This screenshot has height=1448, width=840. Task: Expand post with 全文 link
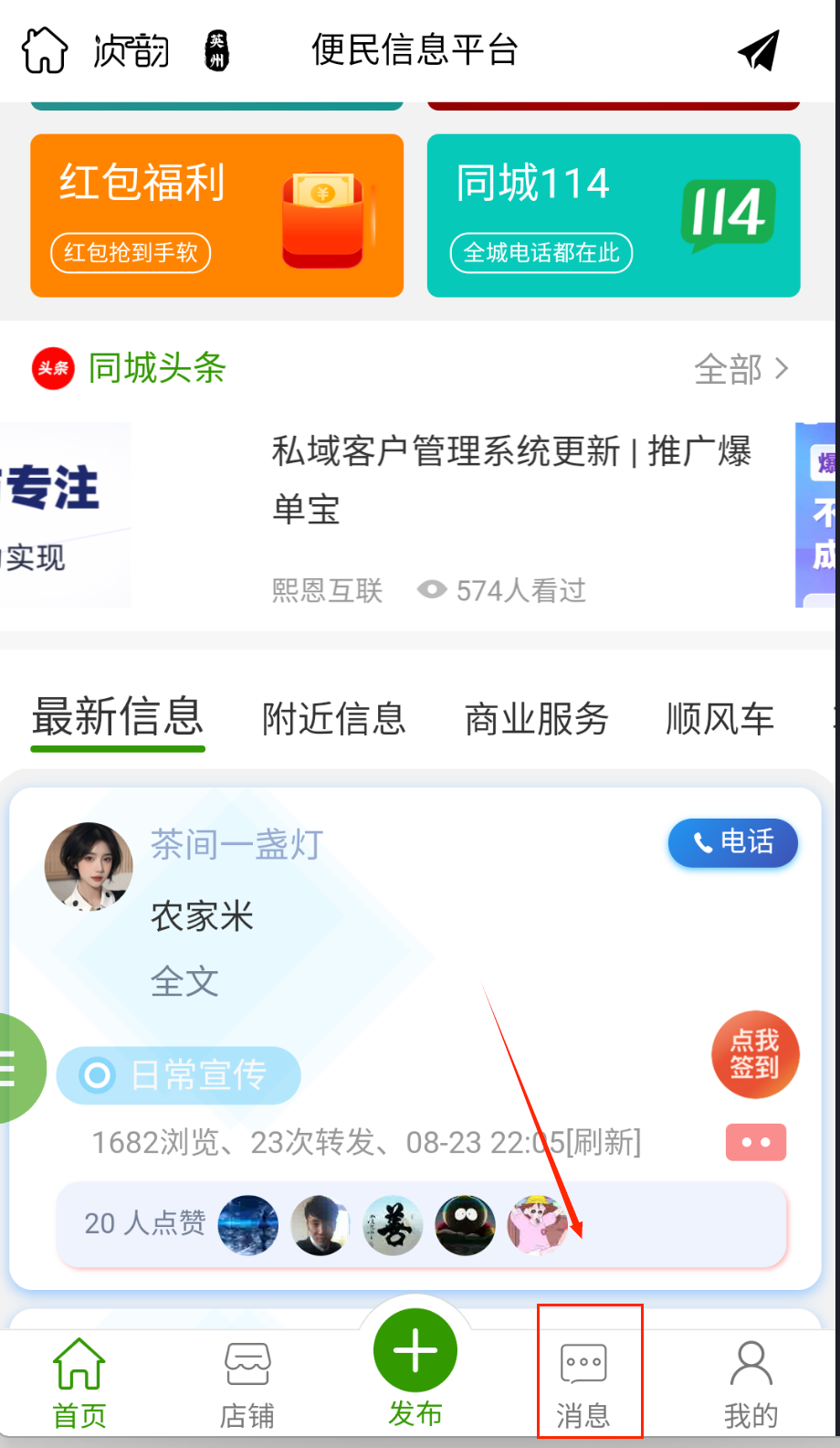(184, 982)
